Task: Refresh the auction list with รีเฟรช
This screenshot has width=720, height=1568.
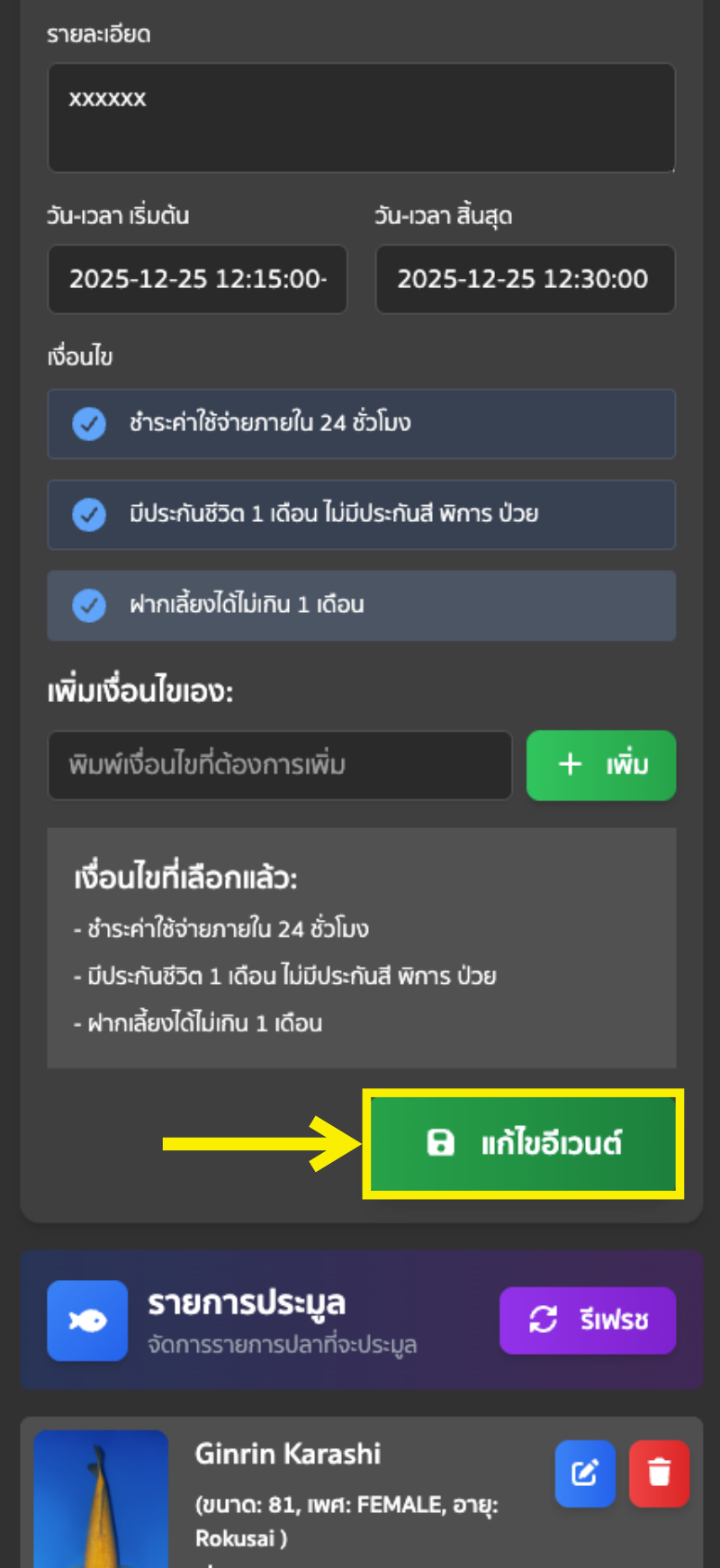Action: coord(588,1320)
